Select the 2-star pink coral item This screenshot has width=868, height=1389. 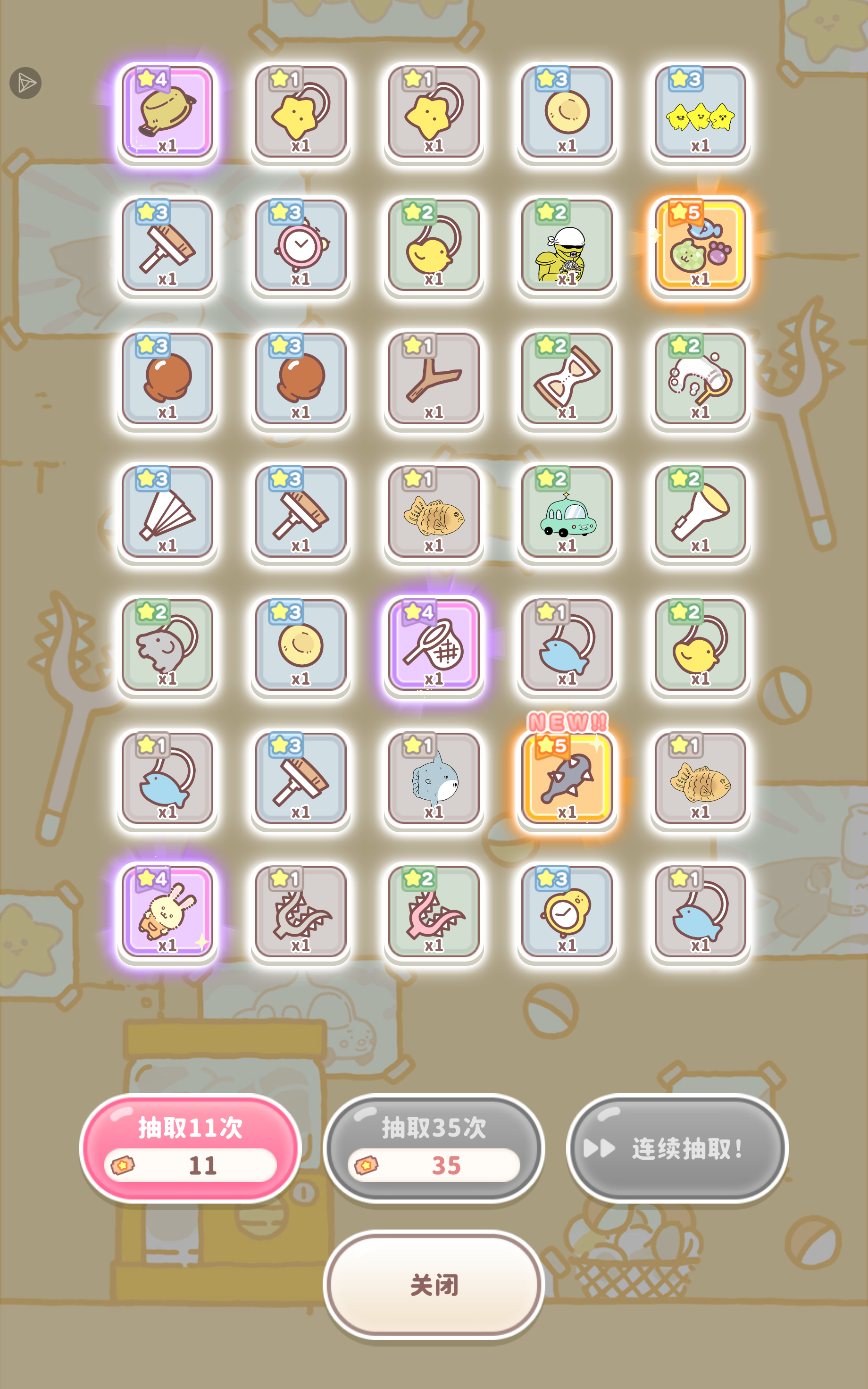(x=434, y=912)
